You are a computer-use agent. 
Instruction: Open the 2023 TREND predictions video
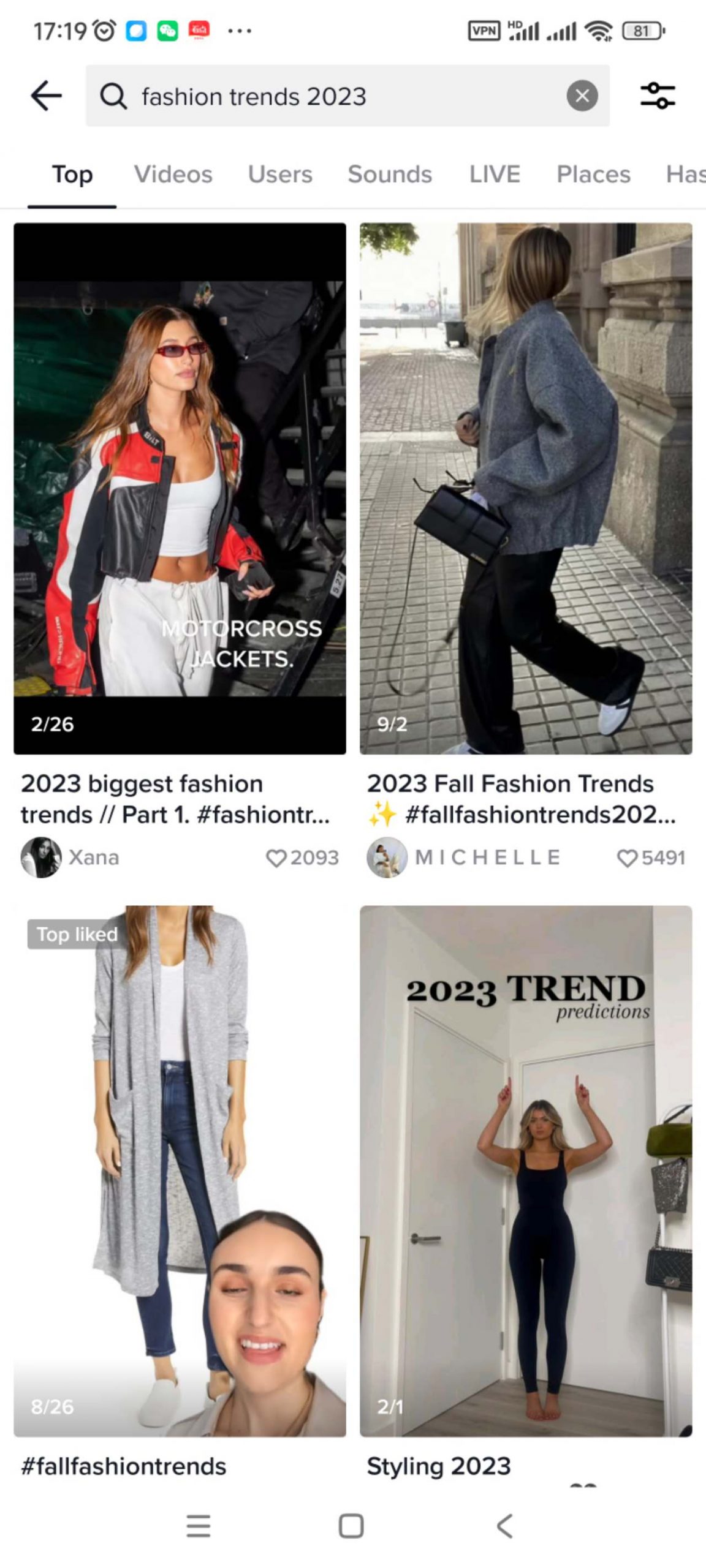[526, 1171]
